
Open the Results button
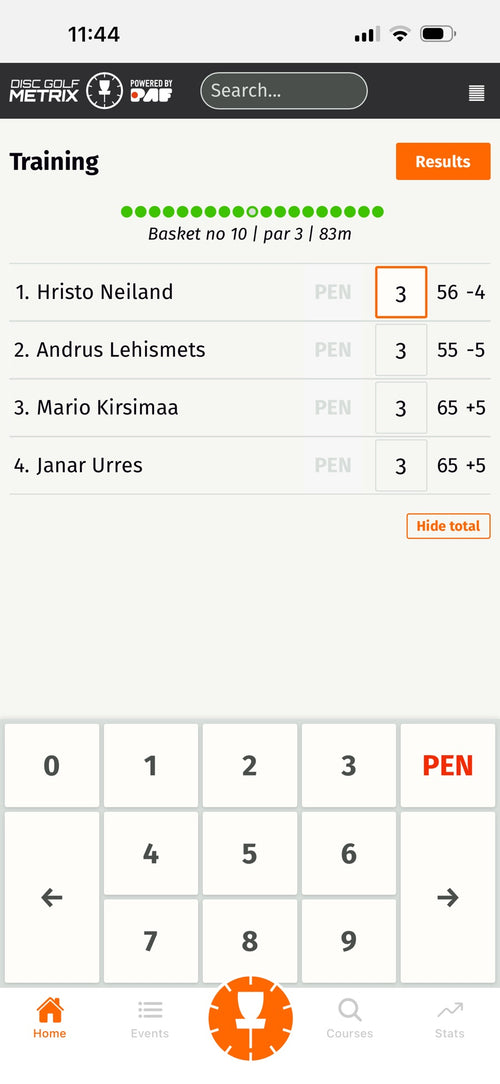point(443,161)
